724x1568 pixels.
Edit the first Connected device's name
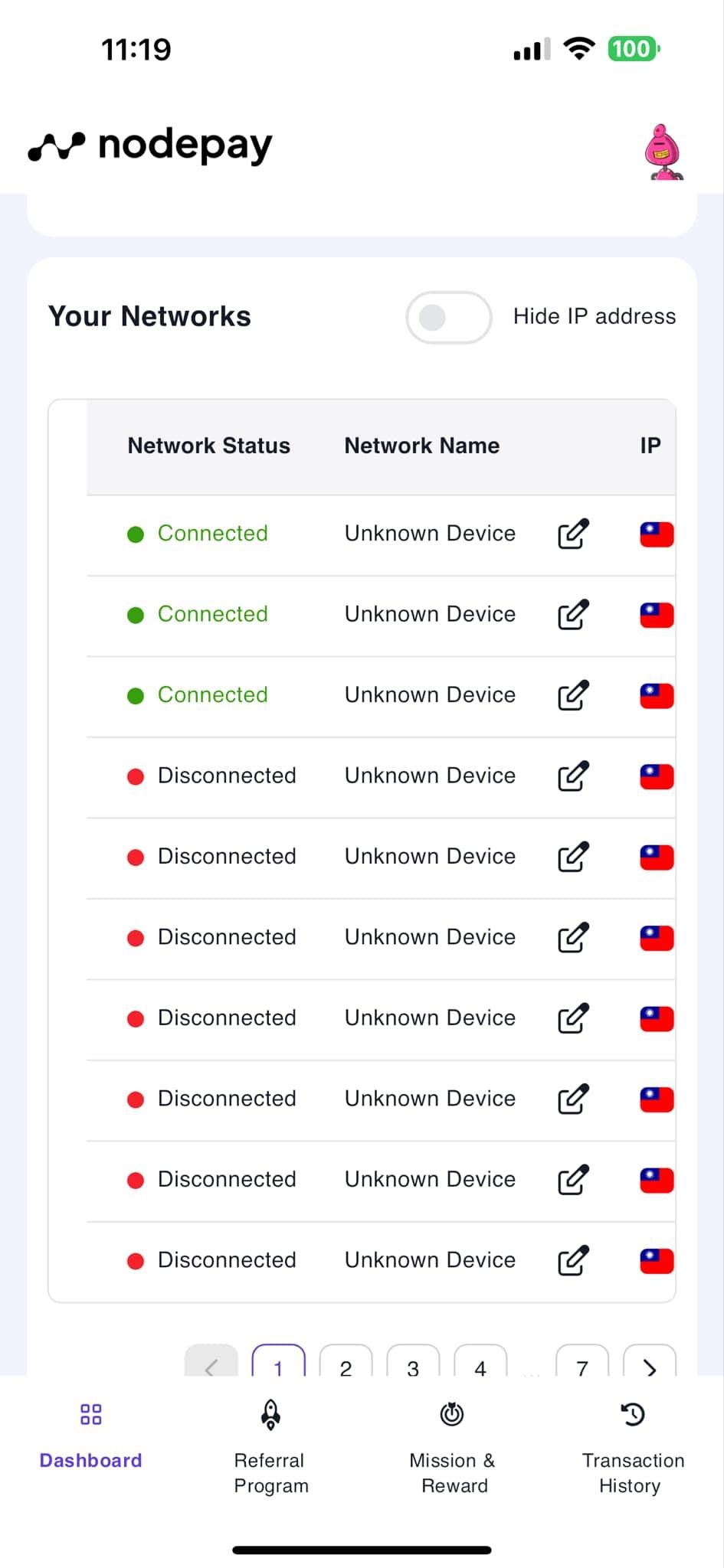pyautogui.click(x=573, y=534)
